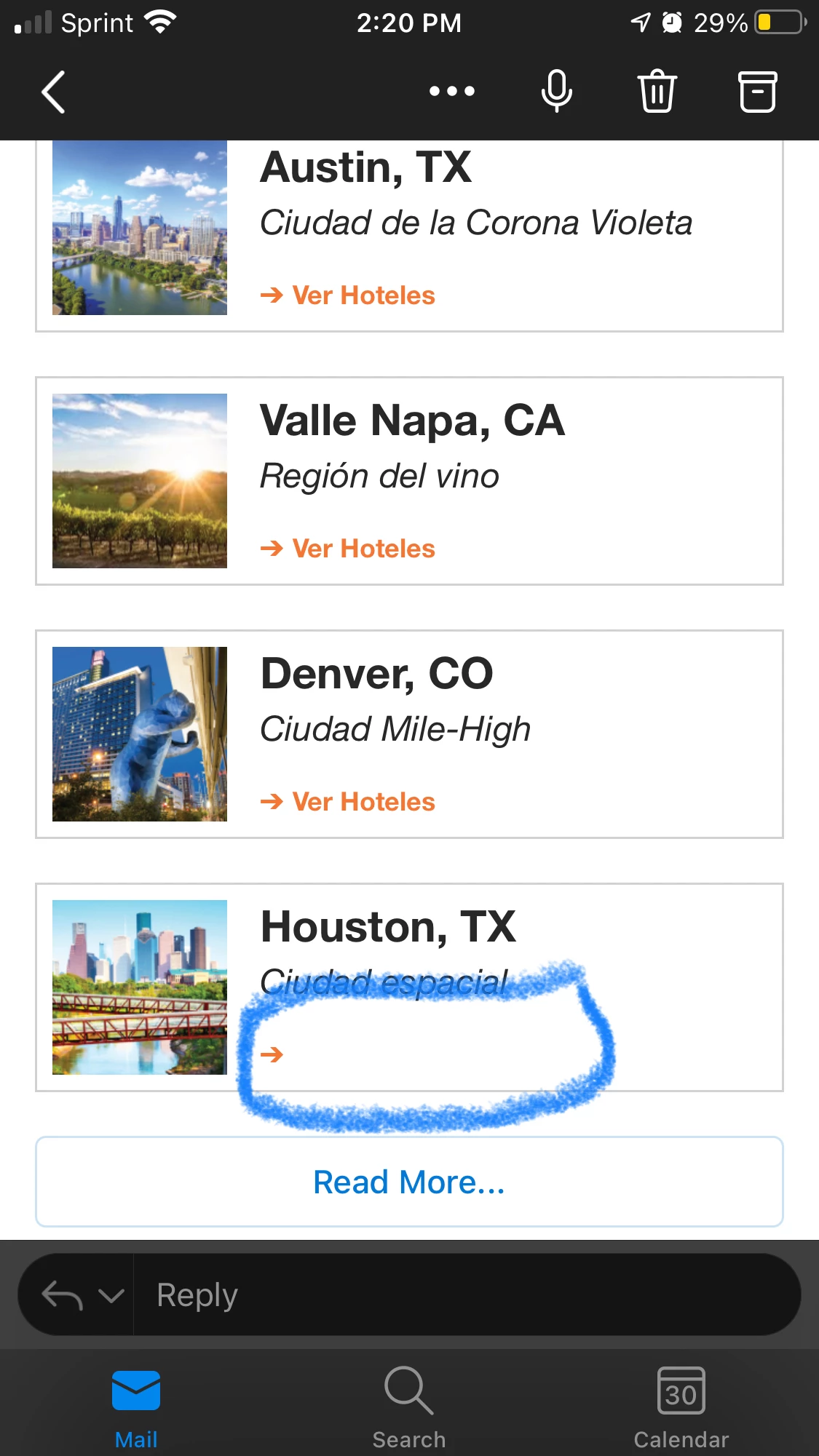Tap the Valle Napa vineyard photo
The image size is (819, 1456).
pyautogui.click(x=140, y=481)
